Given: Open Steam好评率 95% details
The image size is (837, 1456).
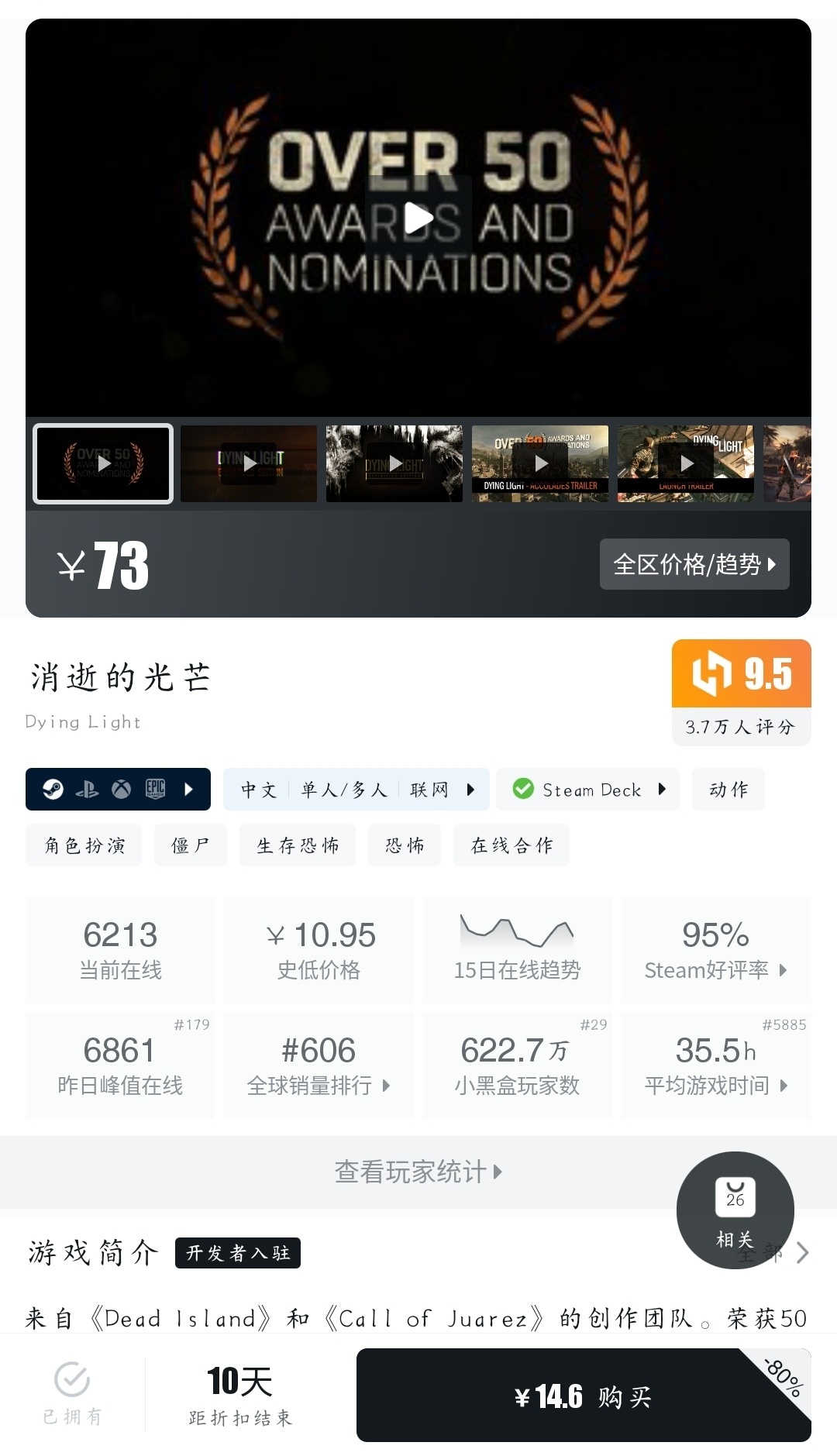Looking at the screenshot, I should click(715, 950).
